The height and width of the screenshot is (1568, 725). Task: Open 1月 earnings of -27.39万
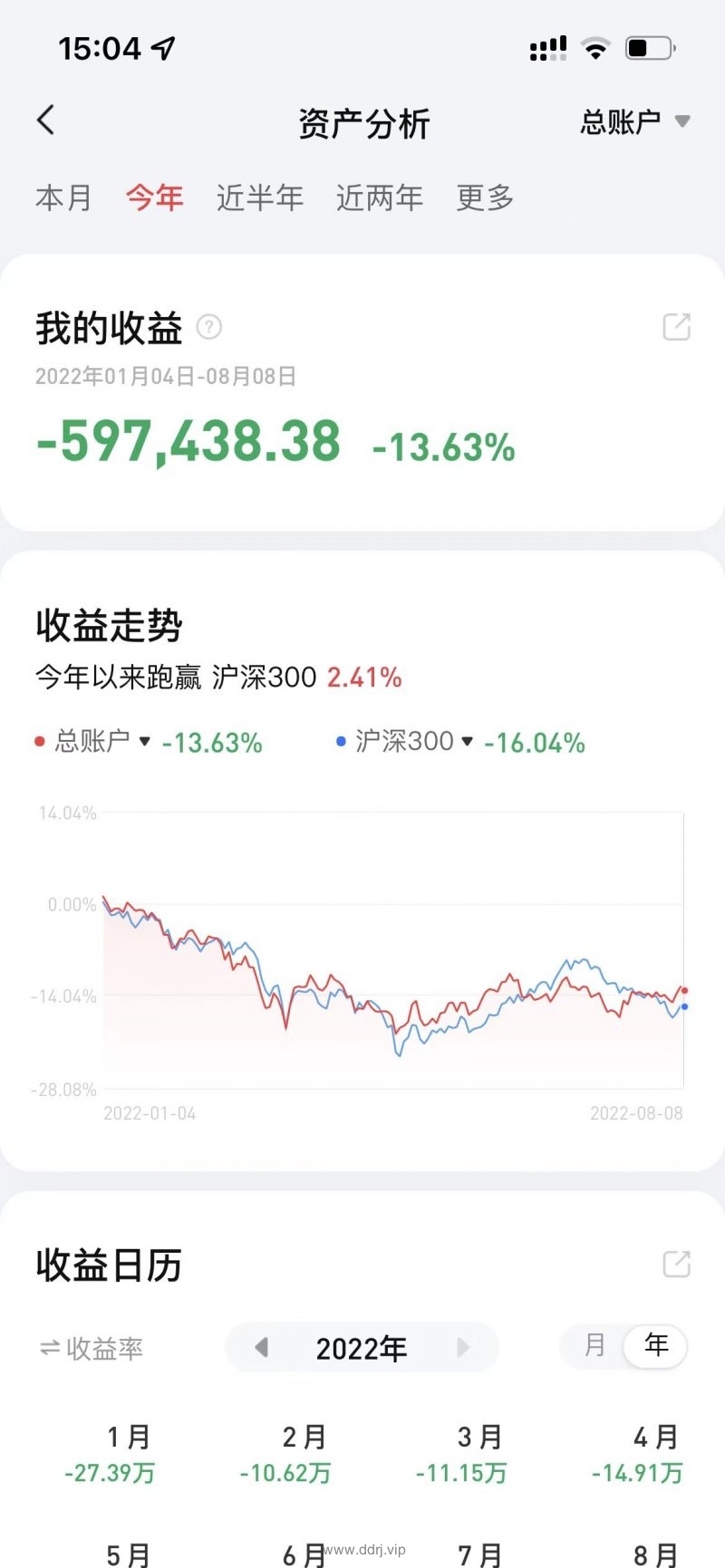coord(111,1454)
